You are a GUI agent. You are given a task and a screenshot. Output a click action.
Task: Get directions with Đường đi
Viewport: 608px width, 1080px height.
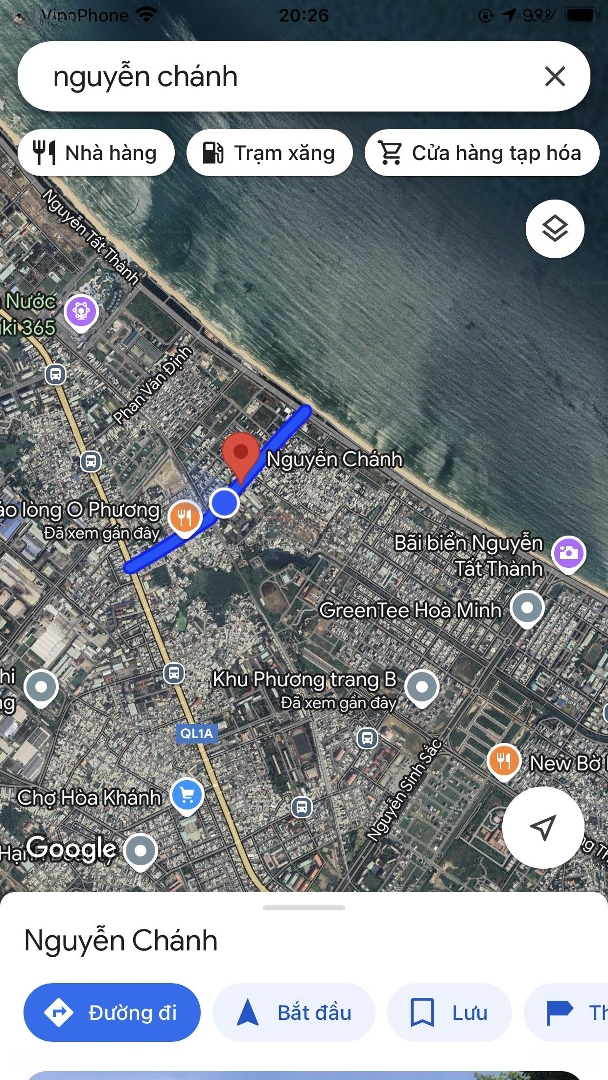tap(112, 1013)
